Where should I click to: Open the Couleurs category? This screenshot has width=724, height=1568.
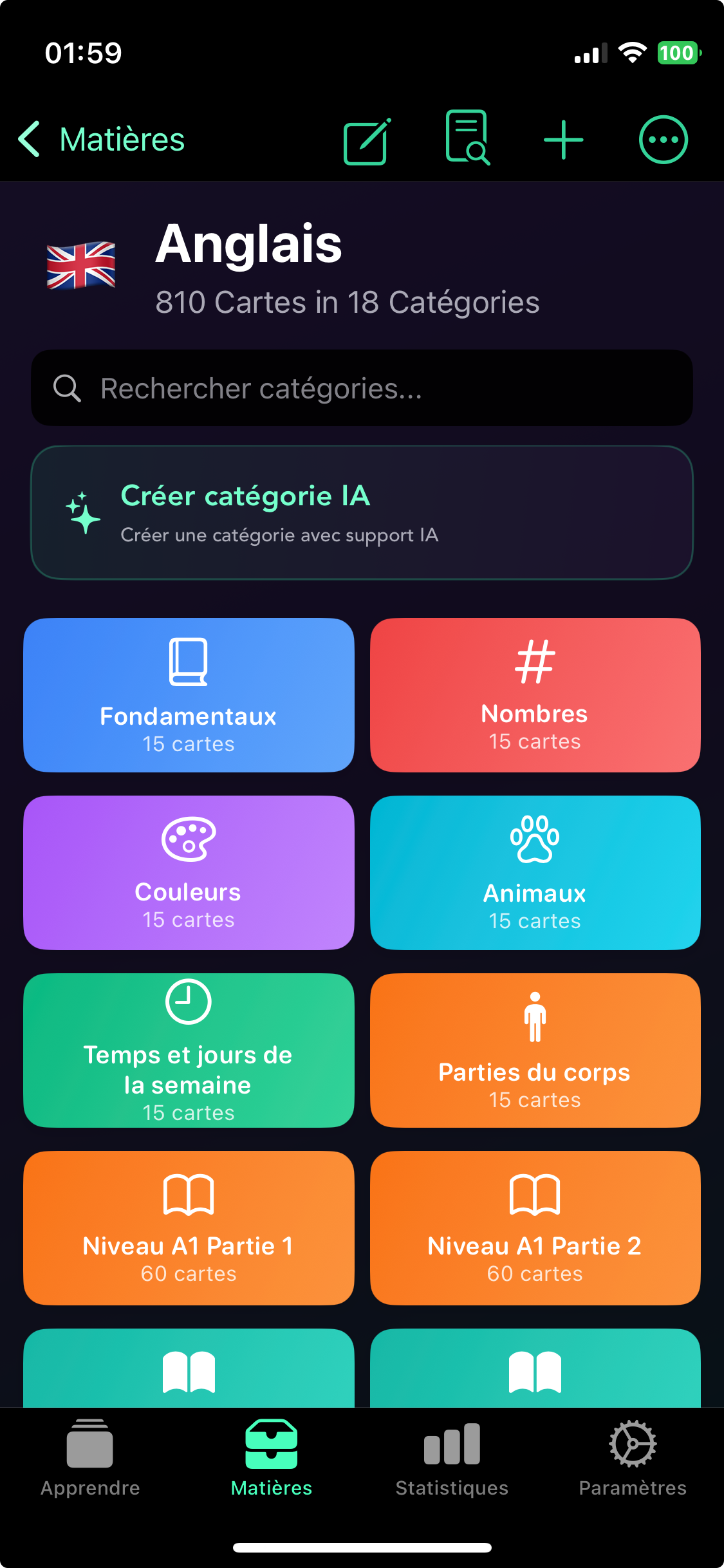click(x=189, y=873)
